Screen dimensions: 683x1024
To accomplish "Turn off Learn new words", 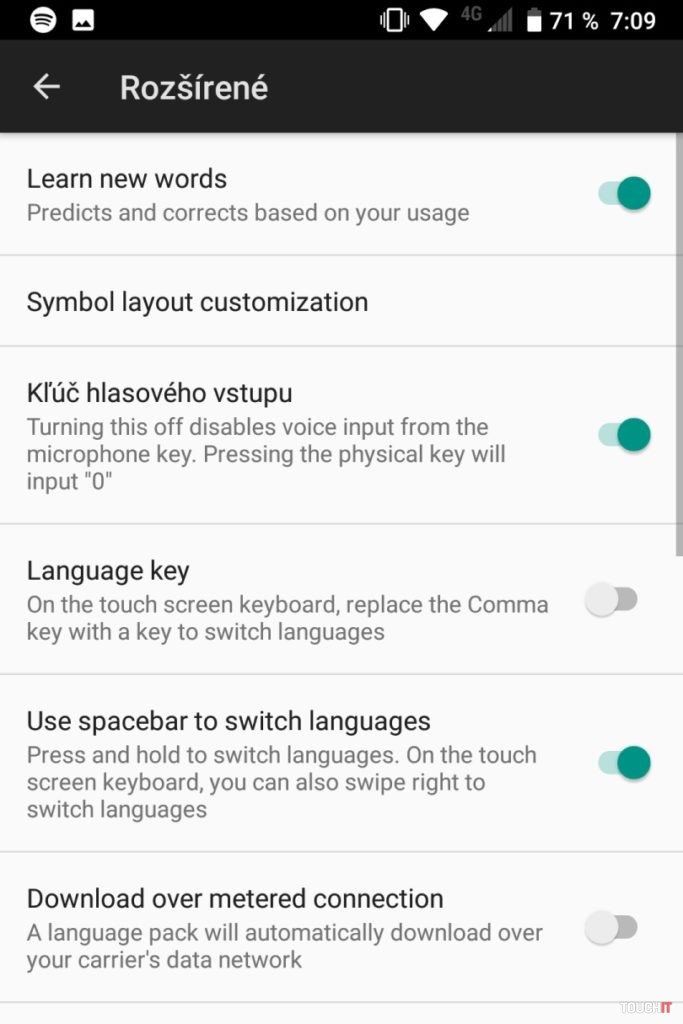I will coord(625,193).
